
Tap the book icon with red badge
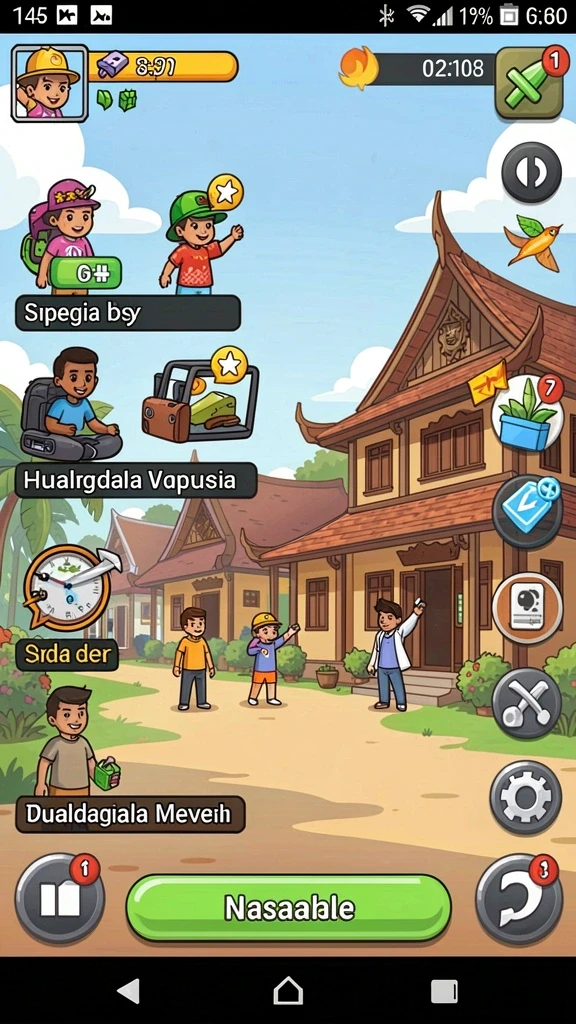coord(59,899)
